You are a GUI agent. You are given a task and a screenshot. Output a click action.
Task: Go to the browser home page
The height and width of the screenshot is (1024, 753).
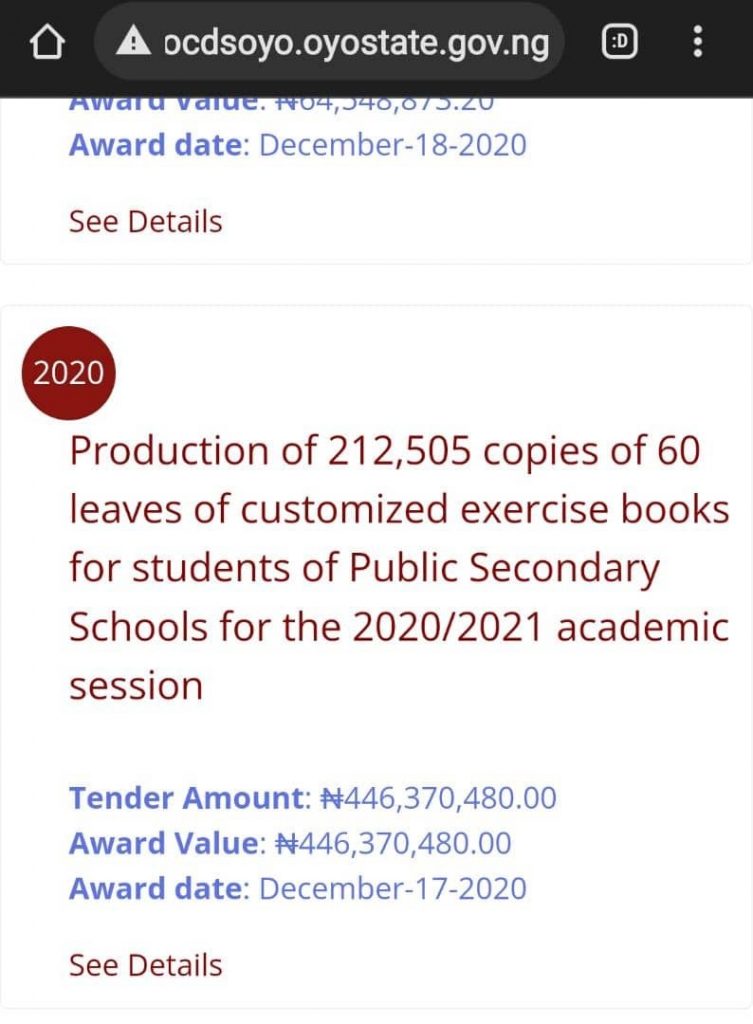tap(49, 42)
